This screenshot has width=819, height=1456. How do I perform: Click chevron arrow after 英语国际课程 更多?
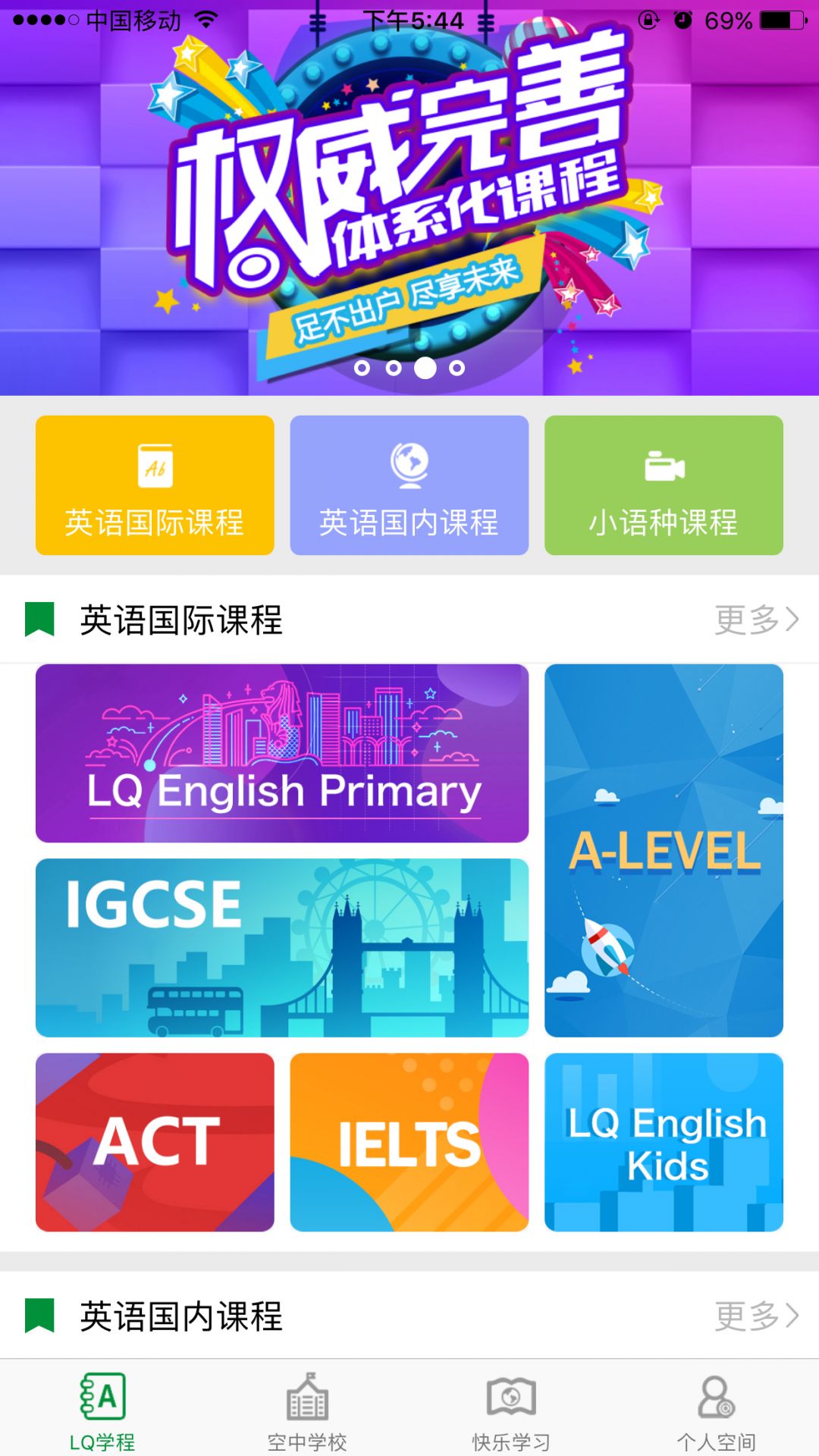[791, 618]
